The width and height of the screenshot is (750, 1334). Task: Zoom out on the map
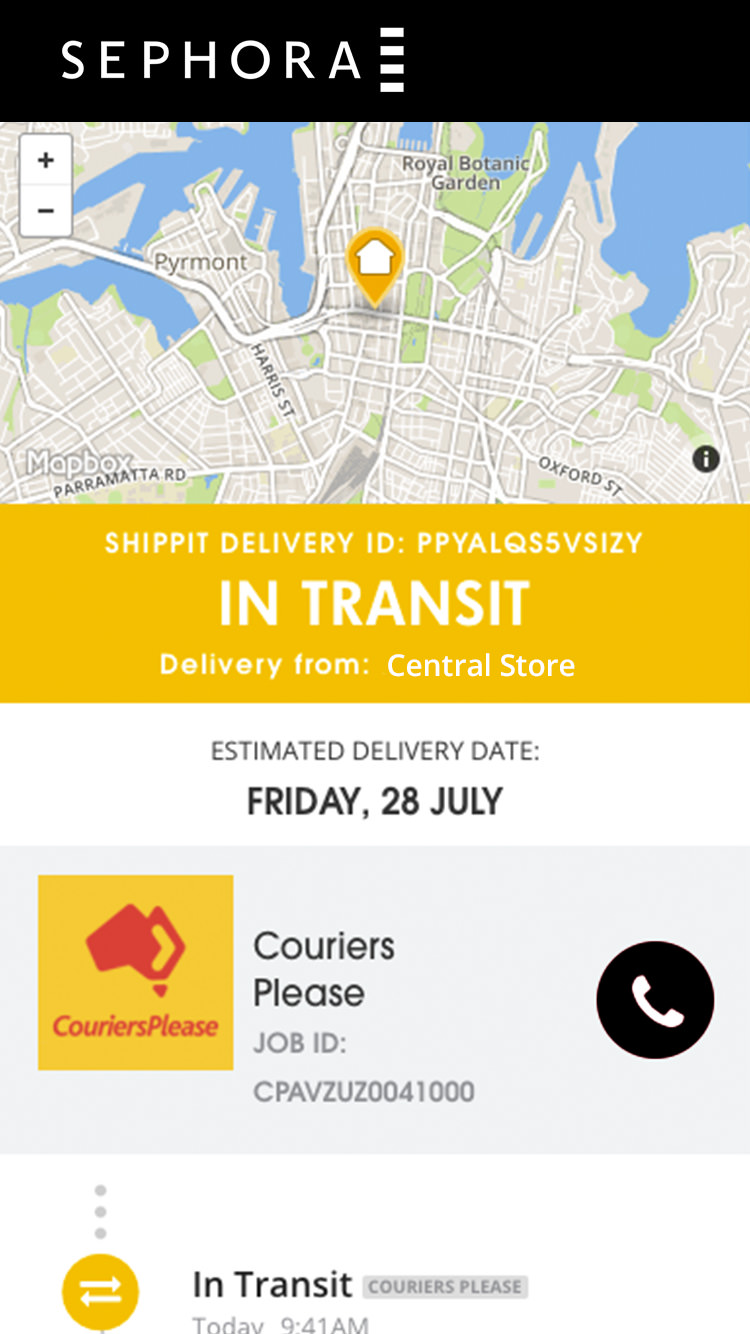coord(45,211)
